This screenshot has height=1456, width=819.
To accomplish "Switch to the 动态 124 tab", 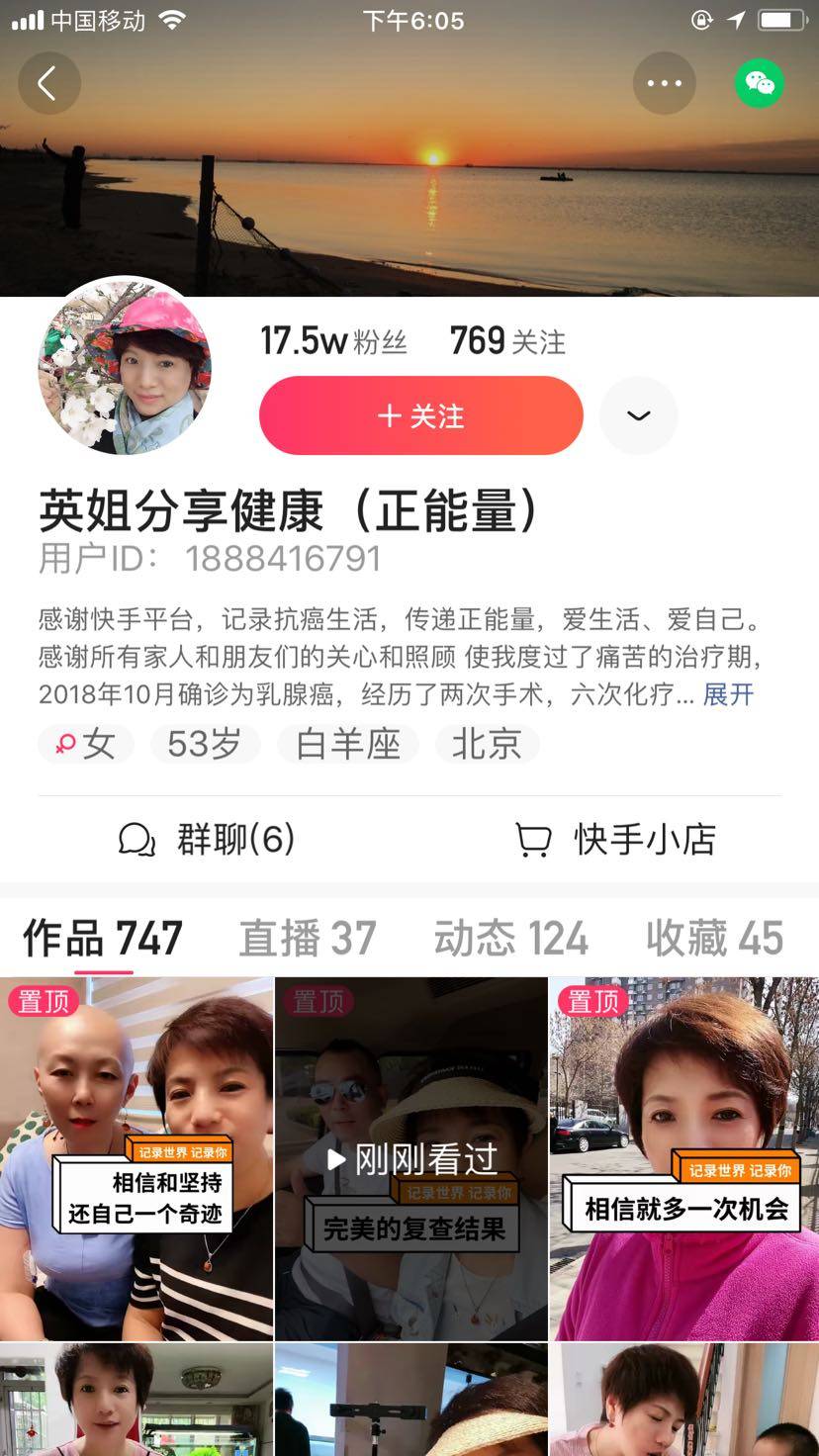I will pos(510,939).
